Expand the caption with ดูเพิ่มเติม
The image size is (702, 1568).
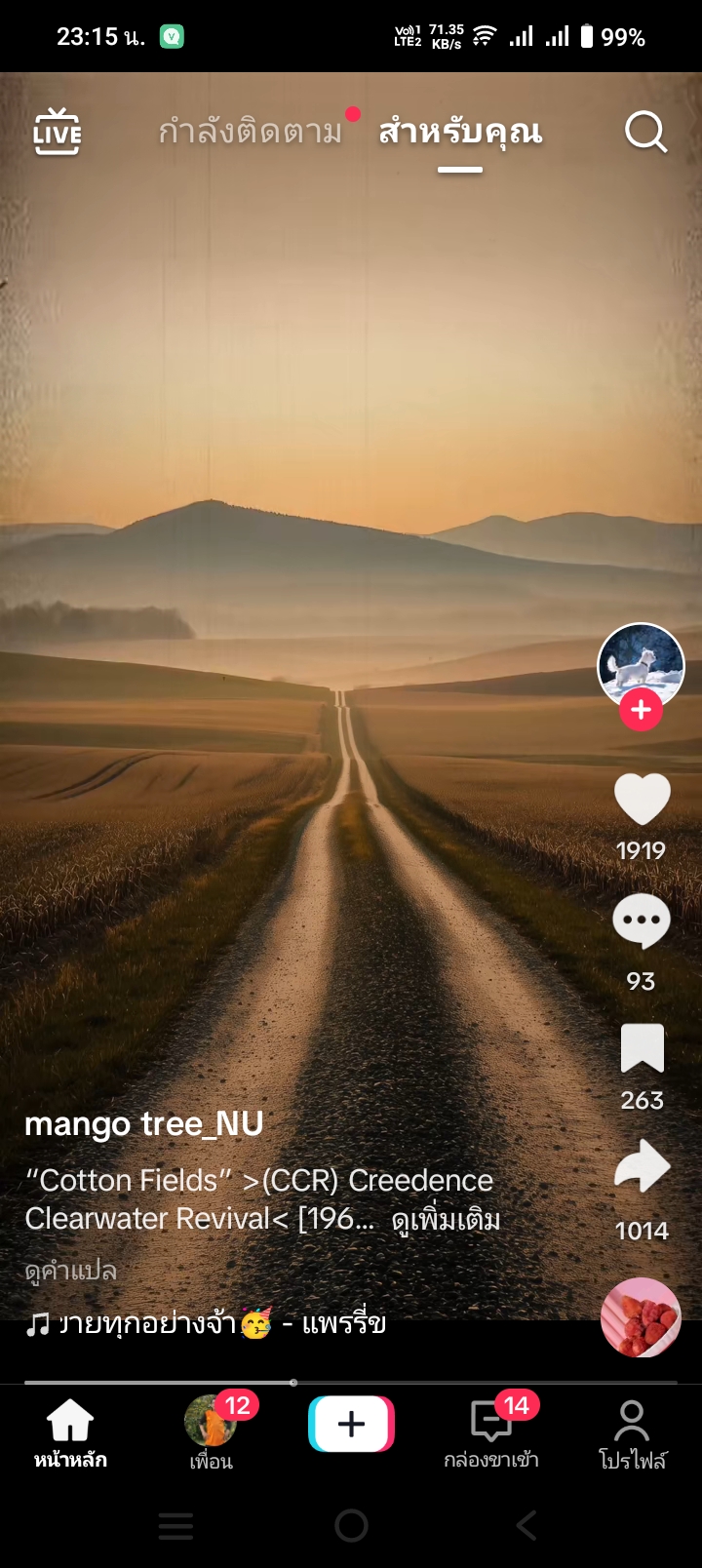446,1219
